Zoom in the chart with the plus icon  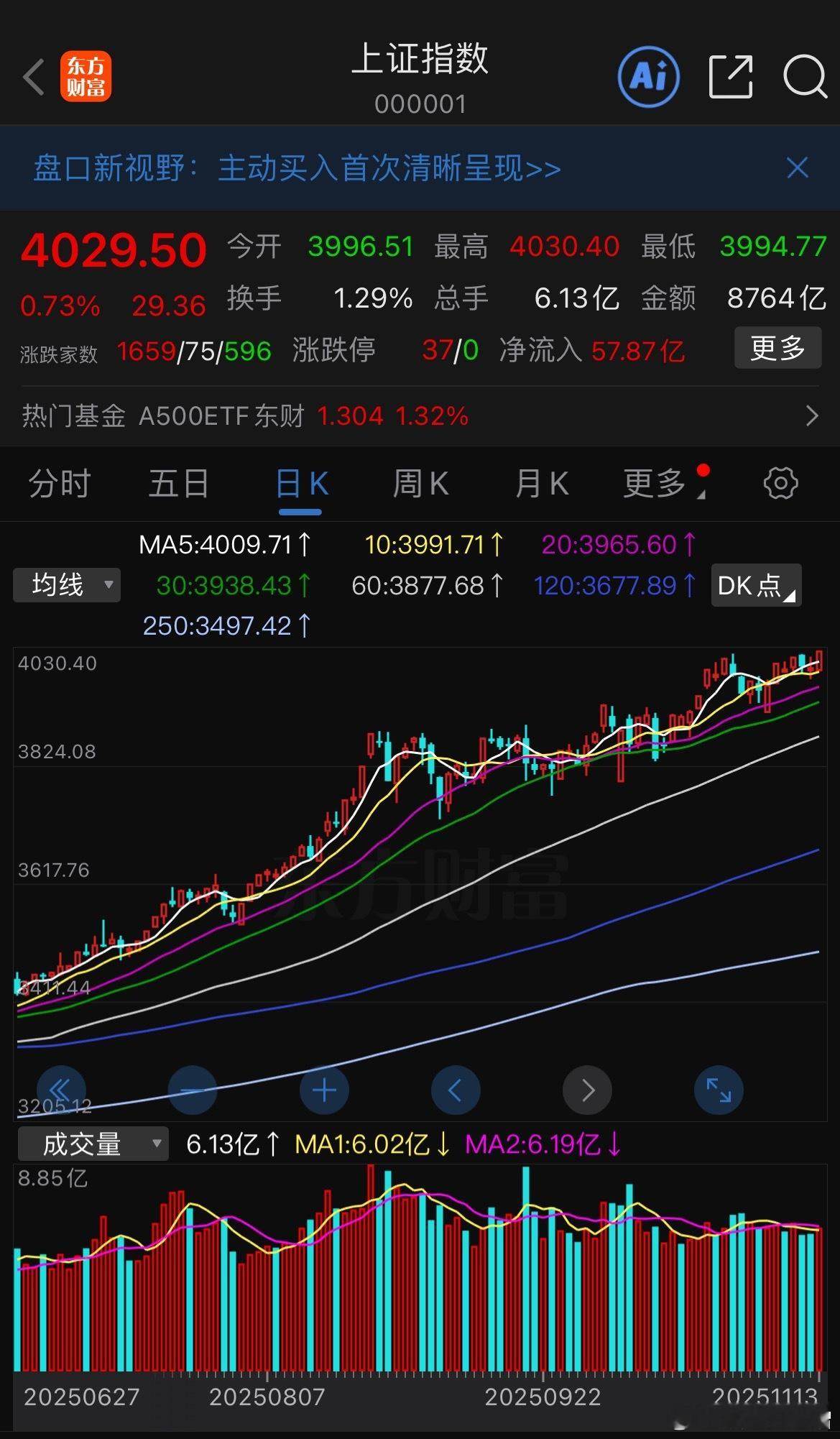tap(324, 1090)
